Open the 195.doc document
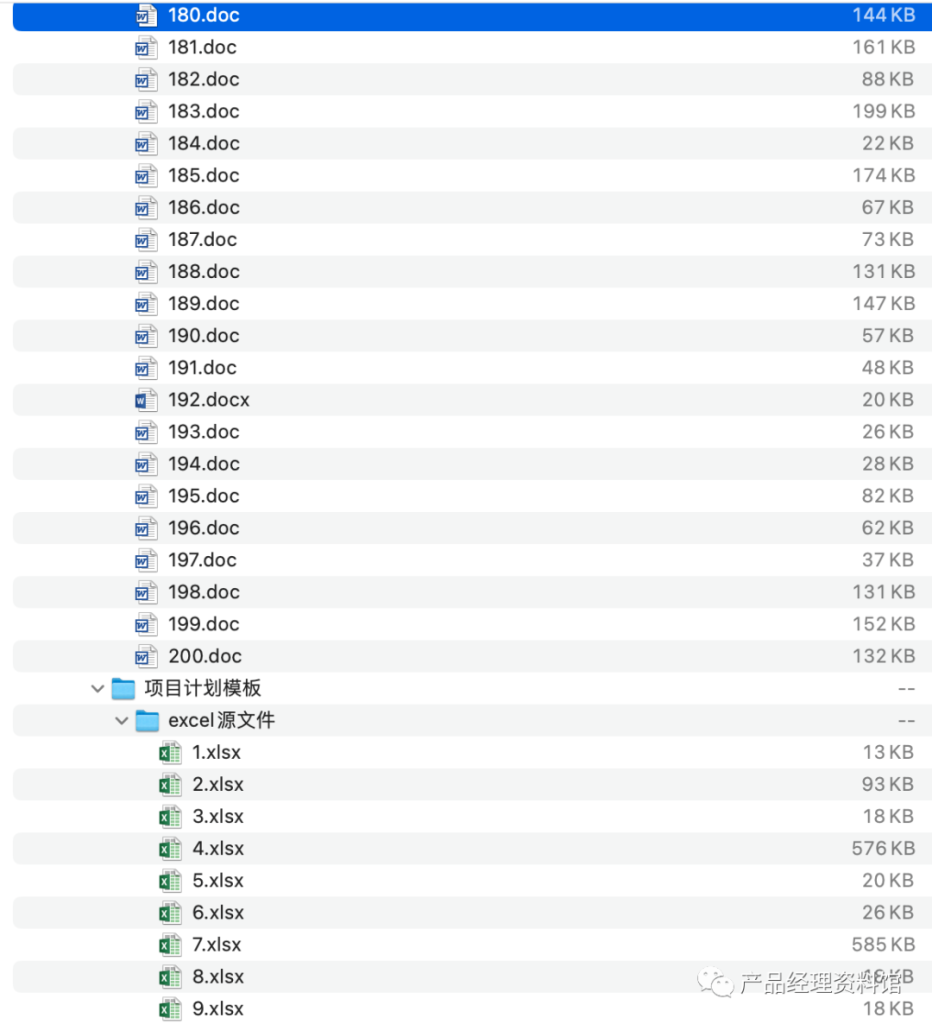Image resolution: width=932 pixels, height=1024 pixels. [203, 495]
